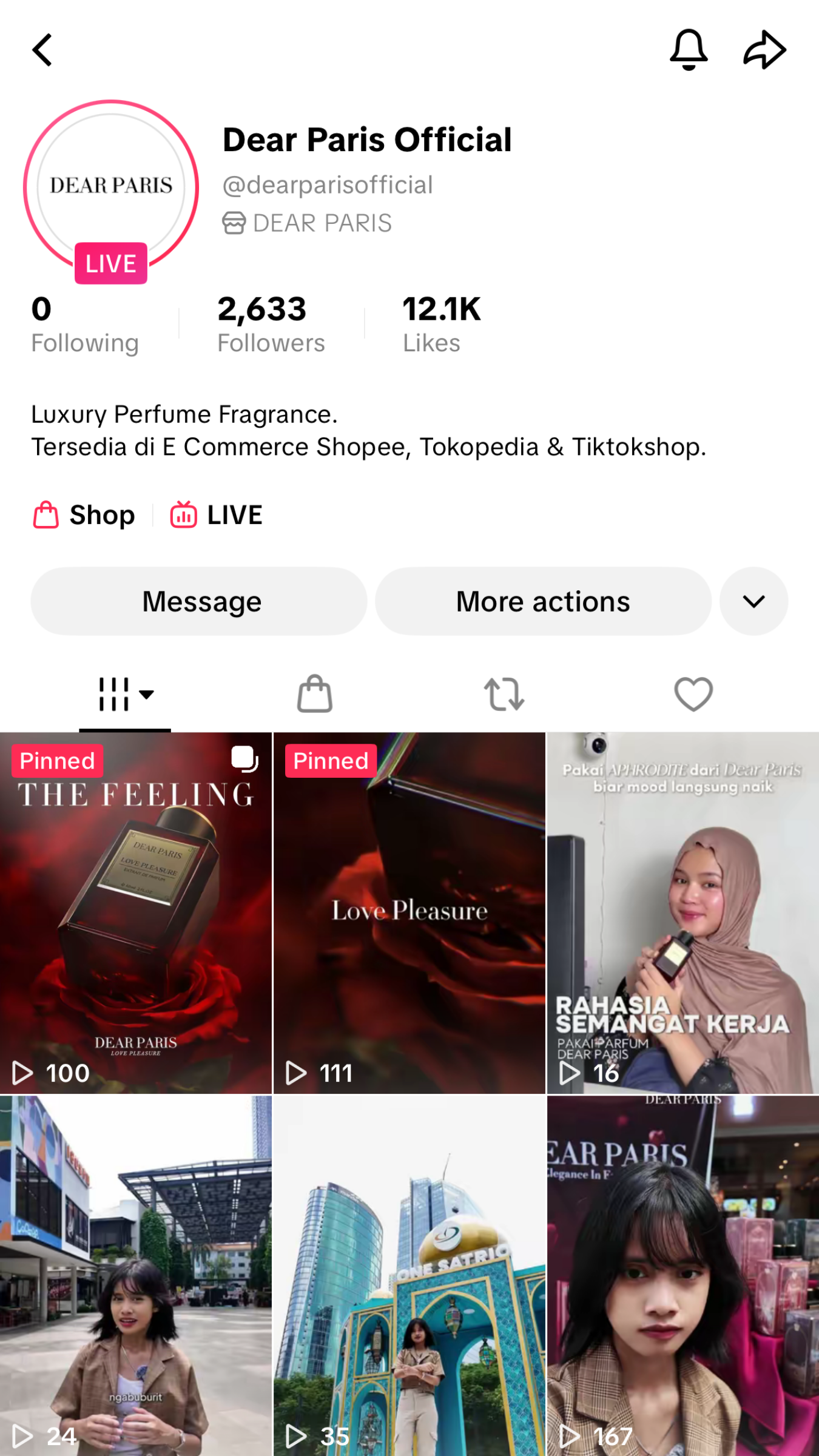
Task: Expand the suggested accounts chevron
Action: pos(753,601)
